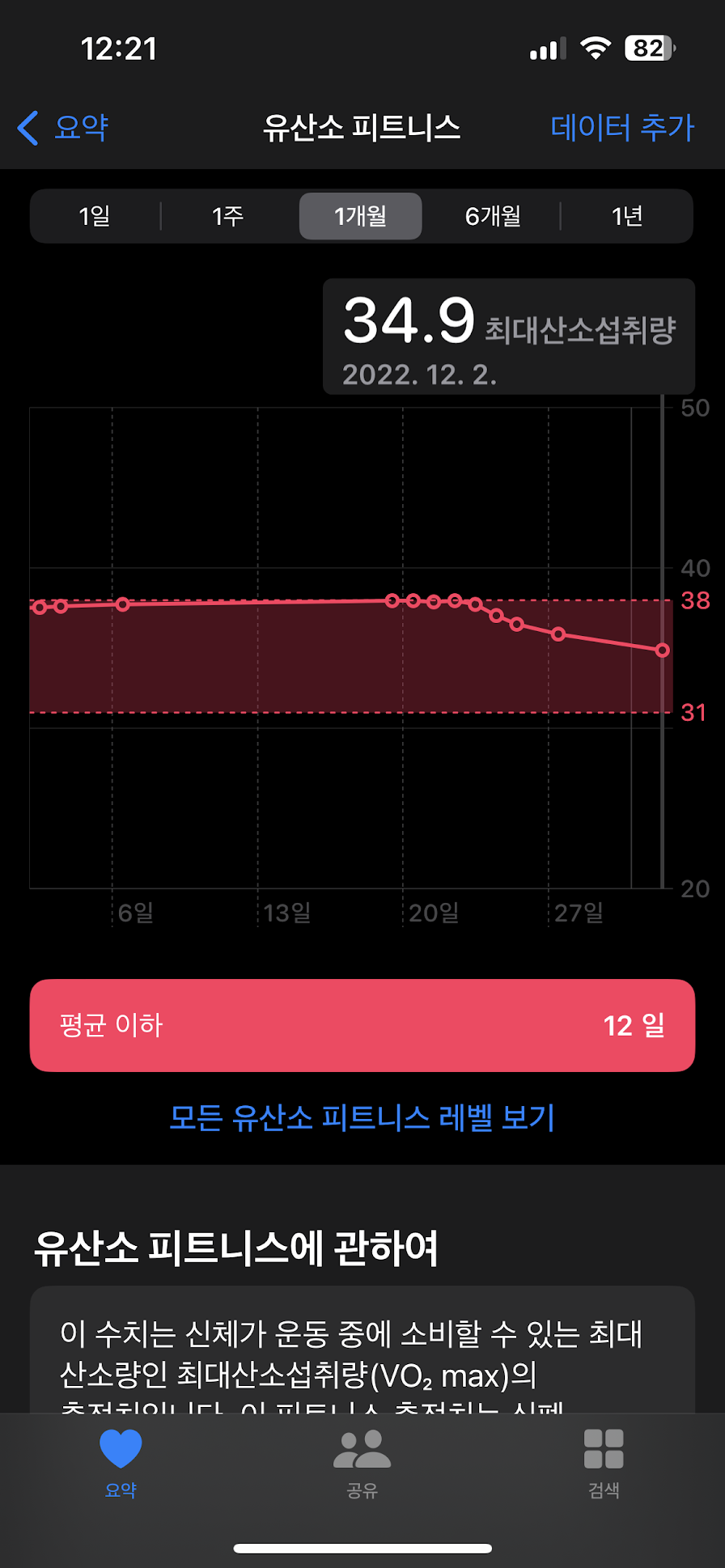Open 모든 유산소 피트니스 레벨 보기 link
The image size is (725, 1568).
point(362,1117)
